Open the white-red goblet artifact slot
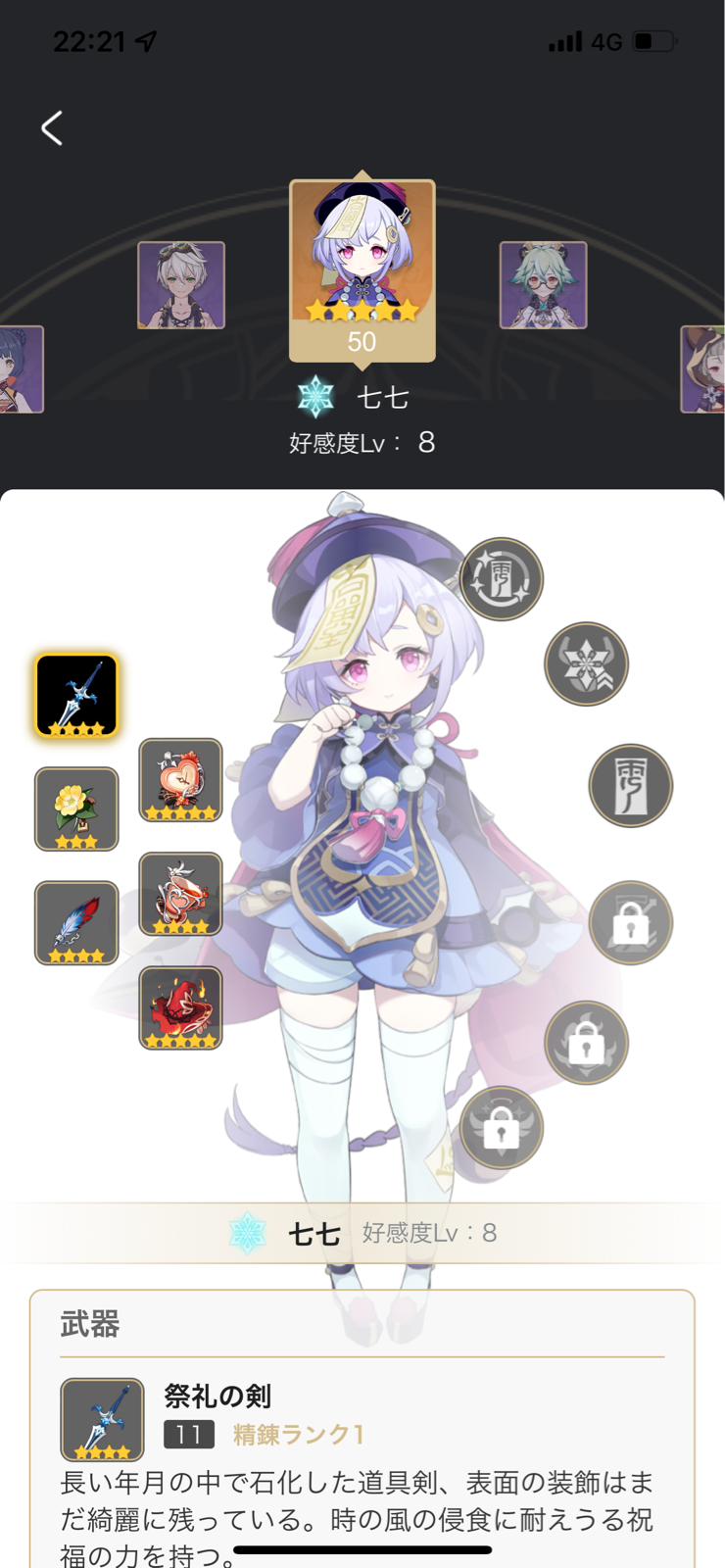The width and height of the screenshot is (725, 1568). pyautogui.click(x=180, y=894)
